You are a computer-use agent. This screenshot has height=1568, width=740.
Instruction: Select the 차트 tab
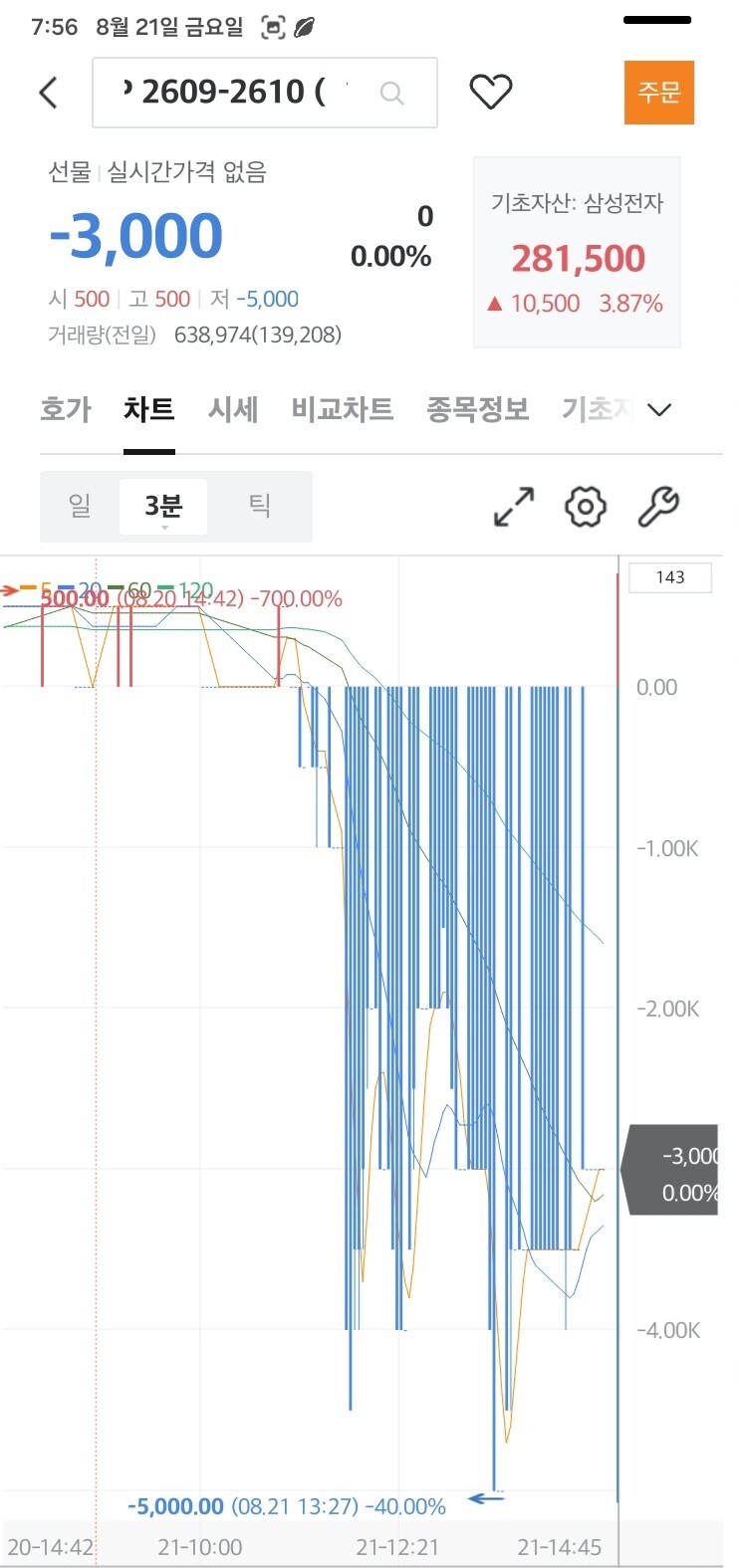click(149, 409)
